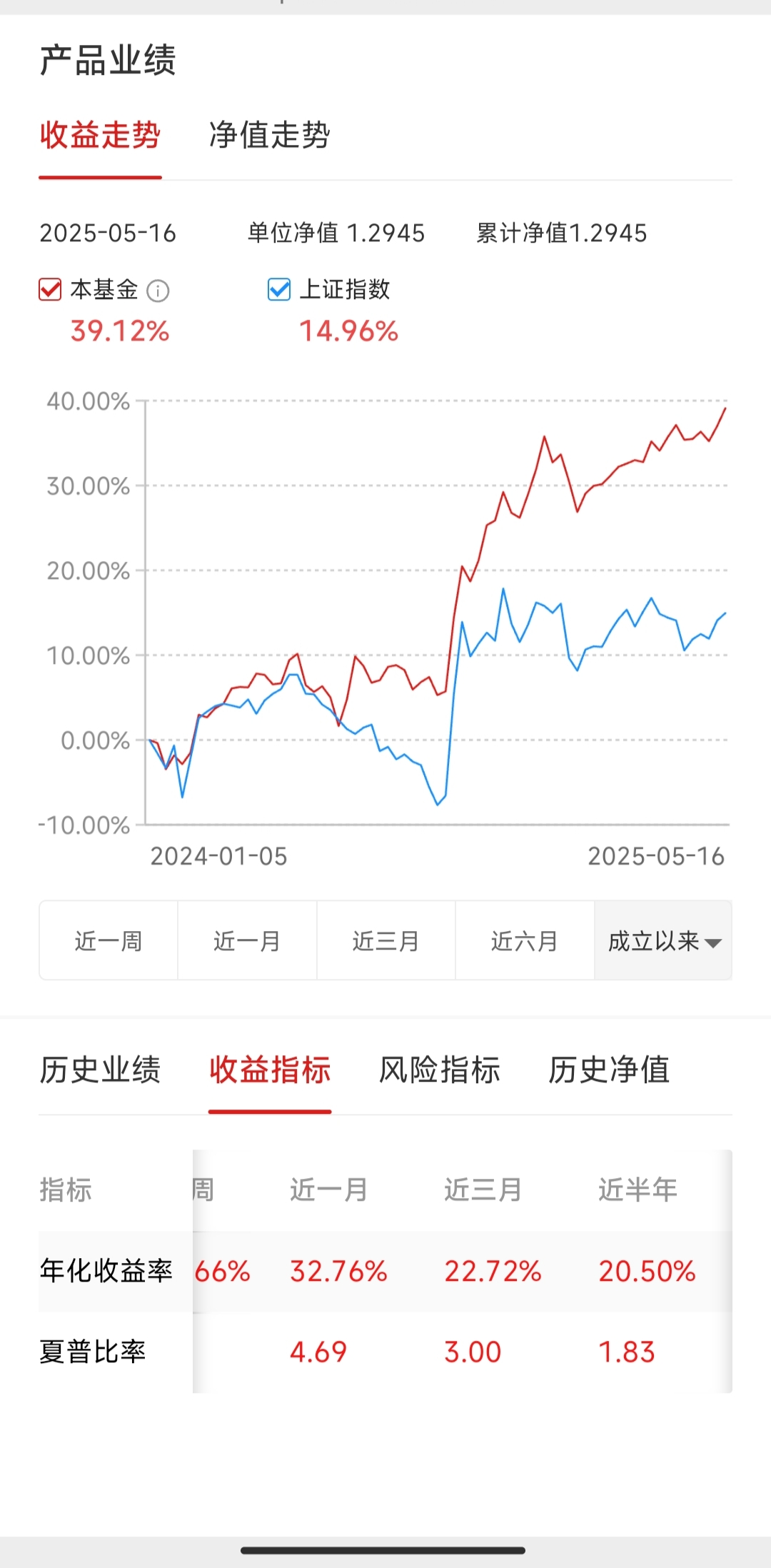Screen dimensions: 771x1568
Task: Show the 近六月 chart range
Action: 524,941
